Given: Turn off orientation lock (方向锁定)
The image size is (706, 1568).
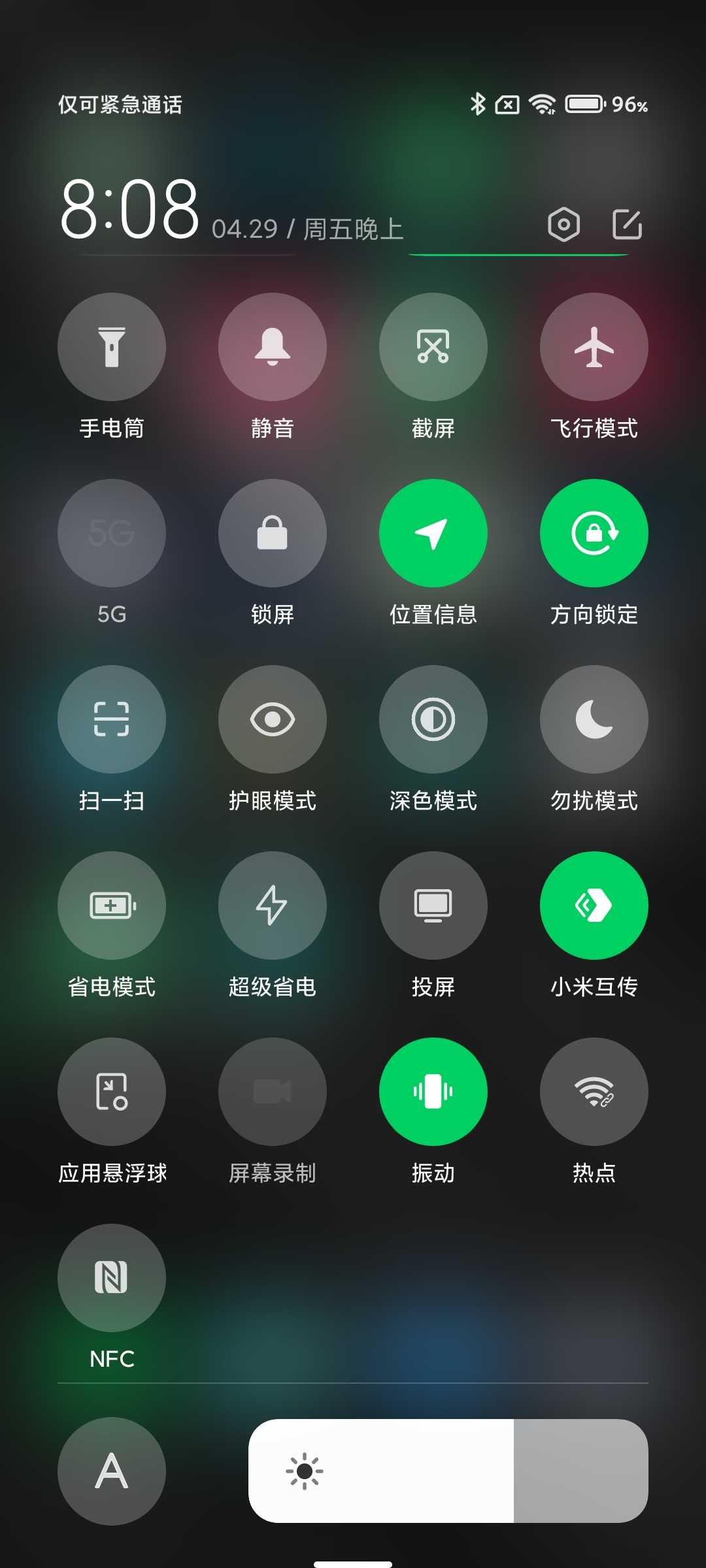Looking at the screenshot, I should coord(594,533).
